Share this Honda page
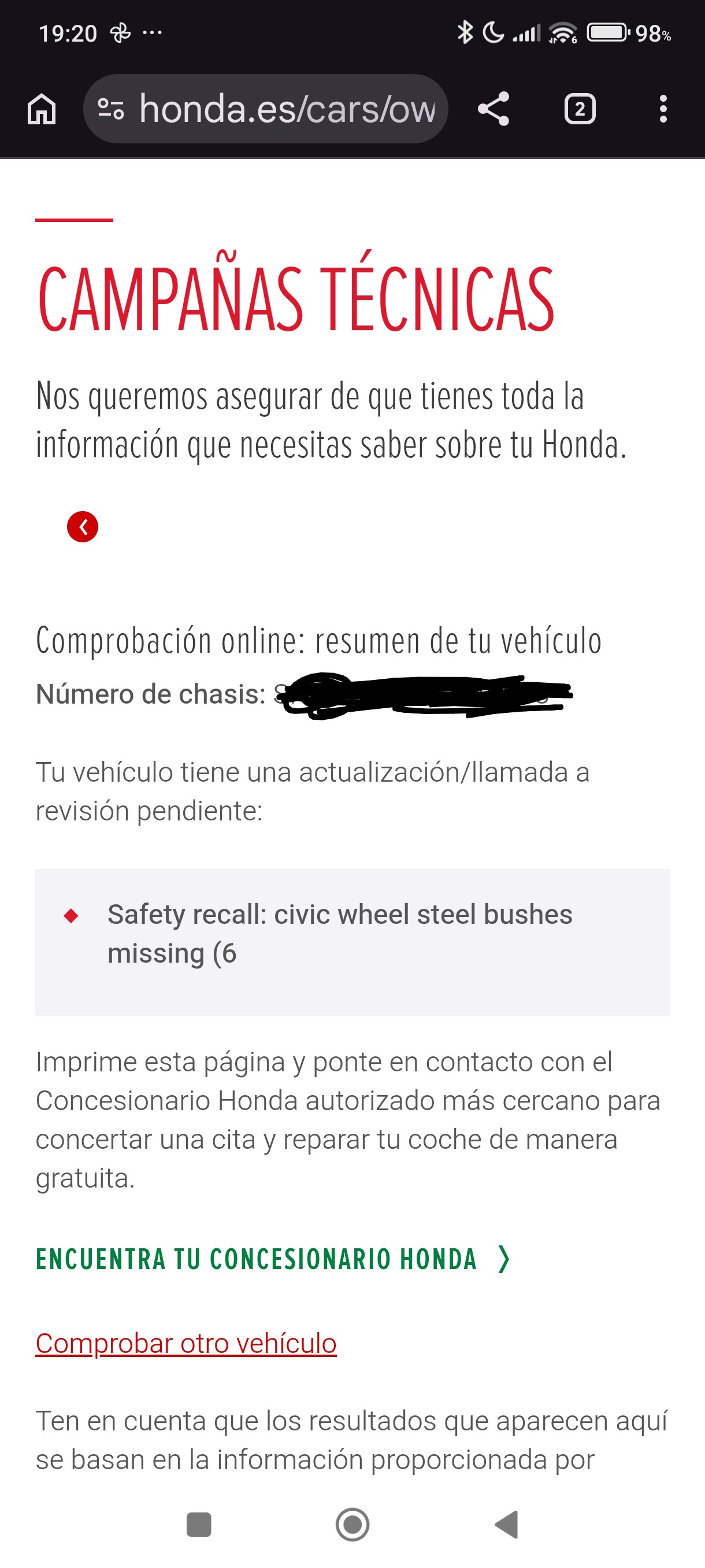 493,110
